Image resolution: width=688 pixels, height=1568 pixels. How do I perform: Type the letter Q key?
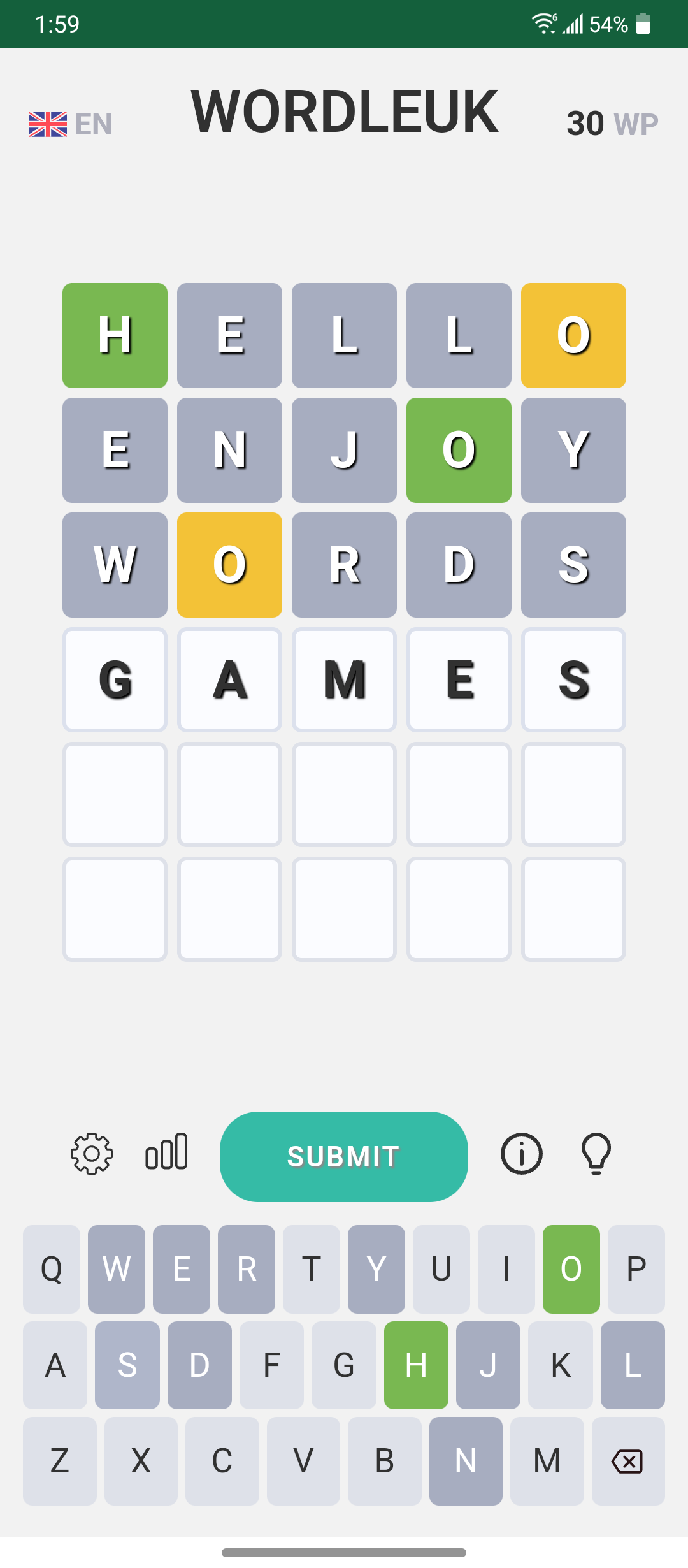[52, 1269]
